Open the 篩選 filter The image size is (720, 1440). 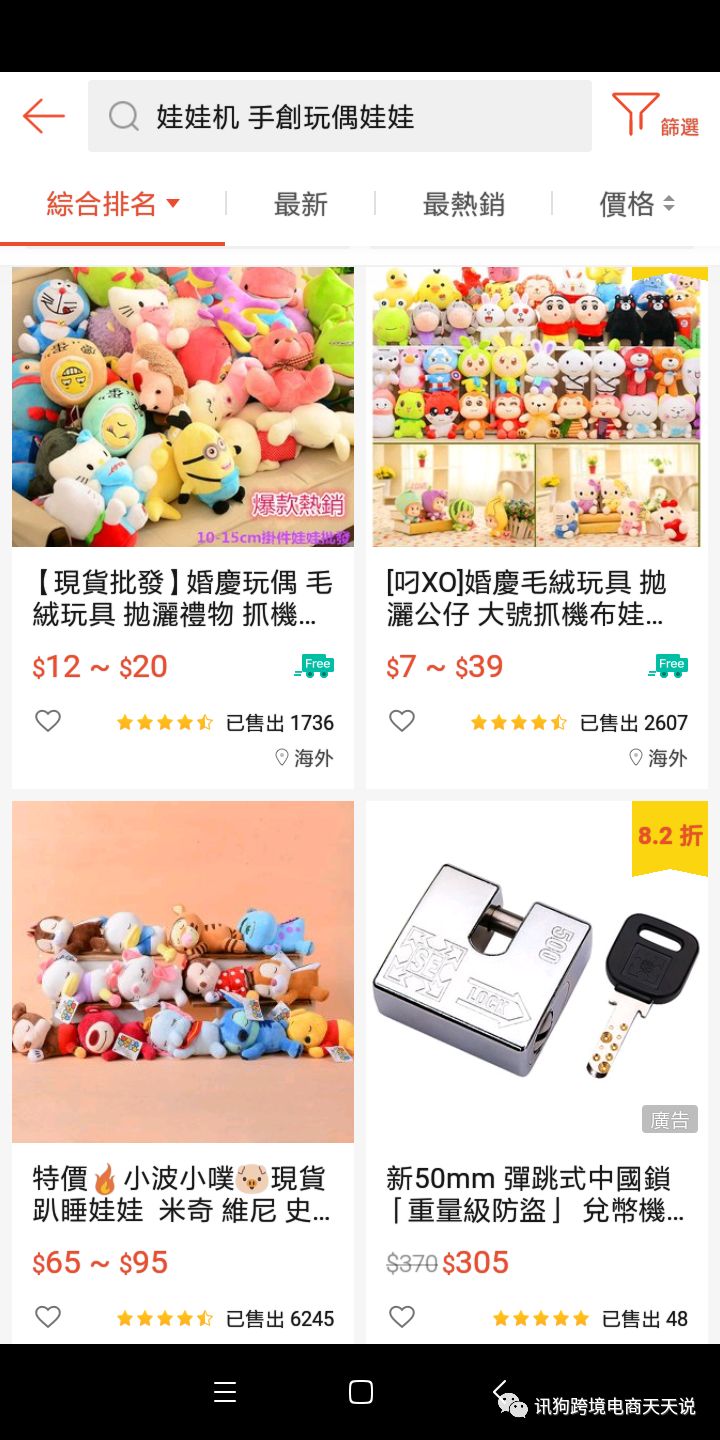click(x=655, y=116)
